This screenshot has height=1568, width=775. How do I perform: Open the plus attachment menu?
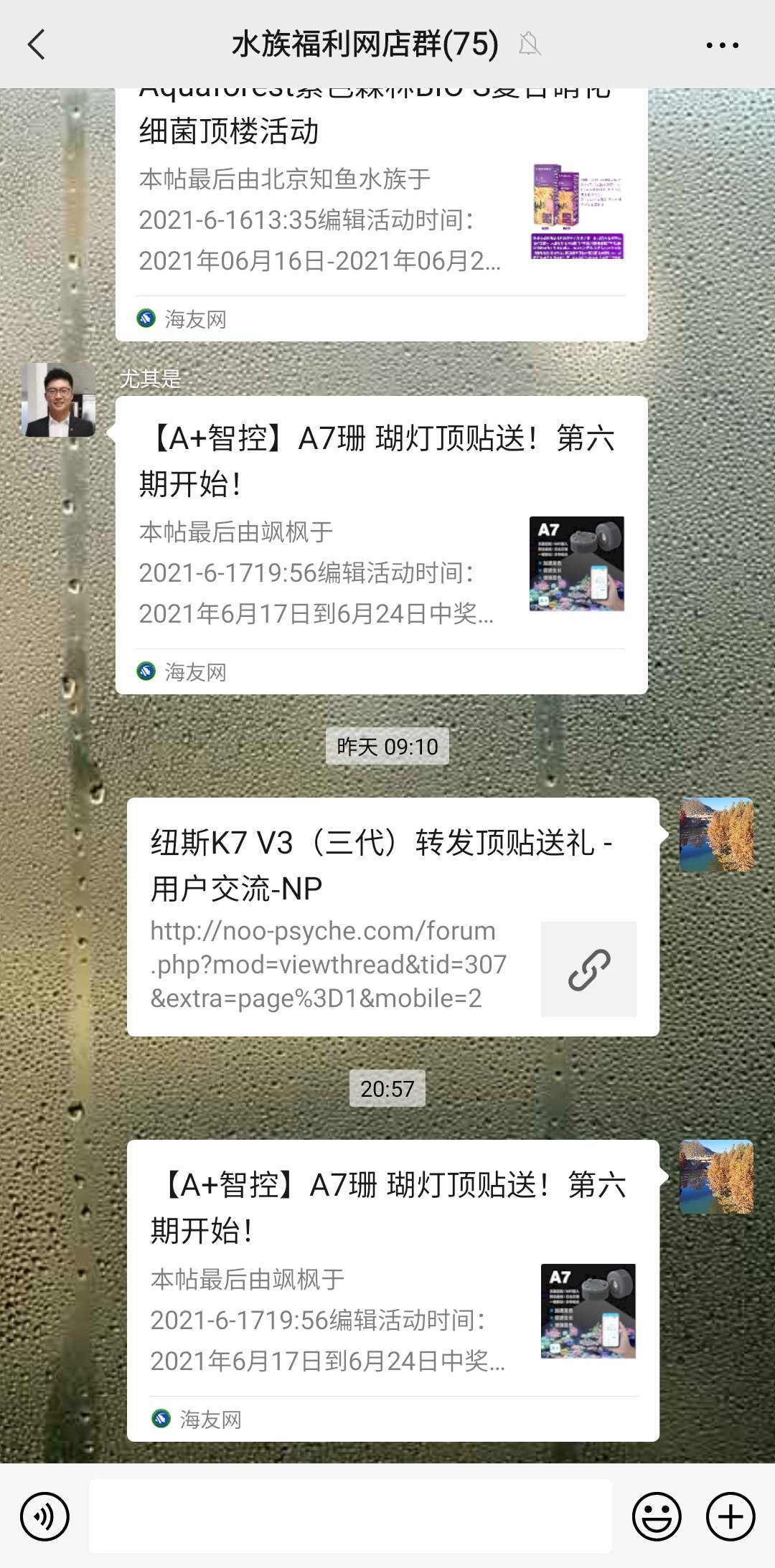click(731, 1516)
